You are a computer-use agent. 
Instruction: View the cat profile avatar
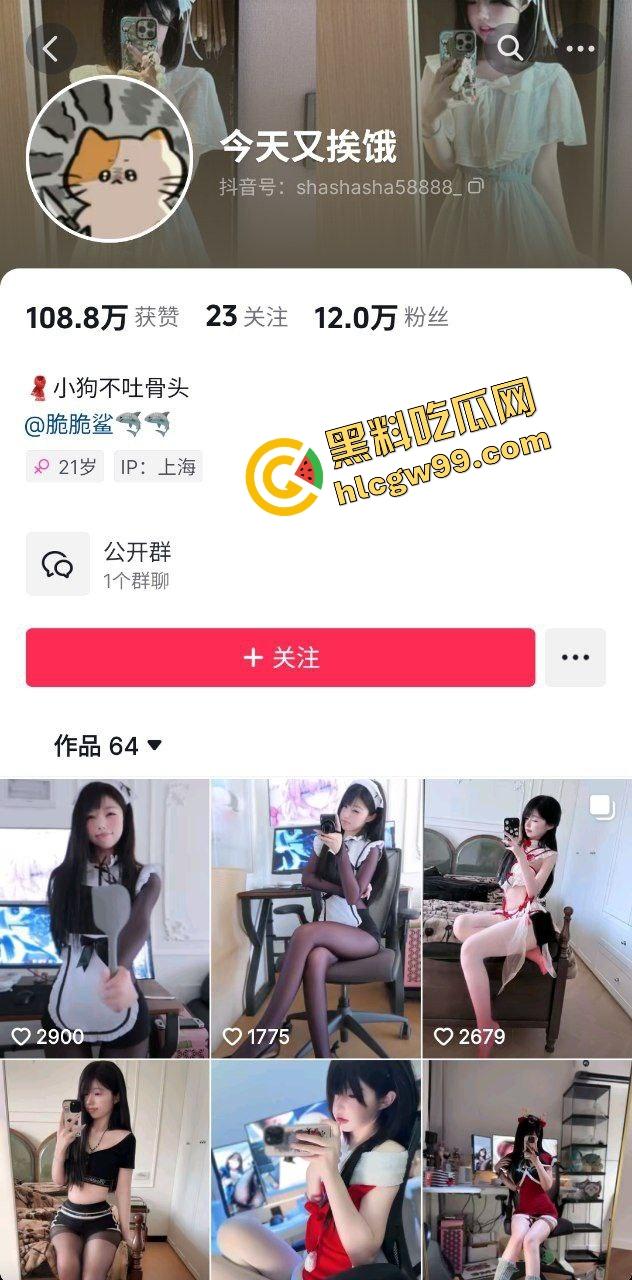tap(108, 158)
